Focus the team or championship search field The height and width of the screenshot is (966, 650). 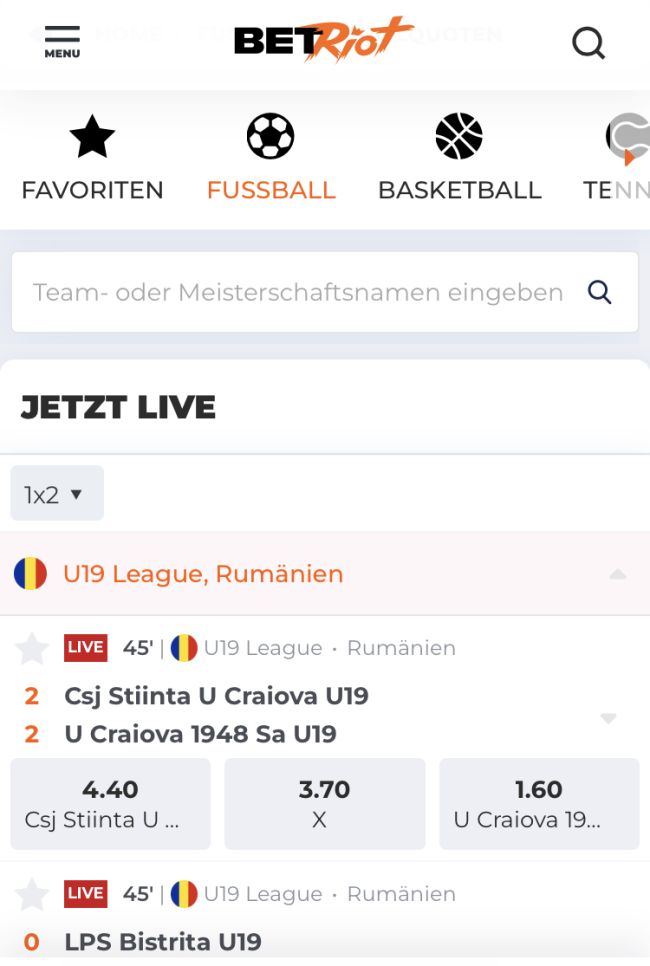click(298, 292)
